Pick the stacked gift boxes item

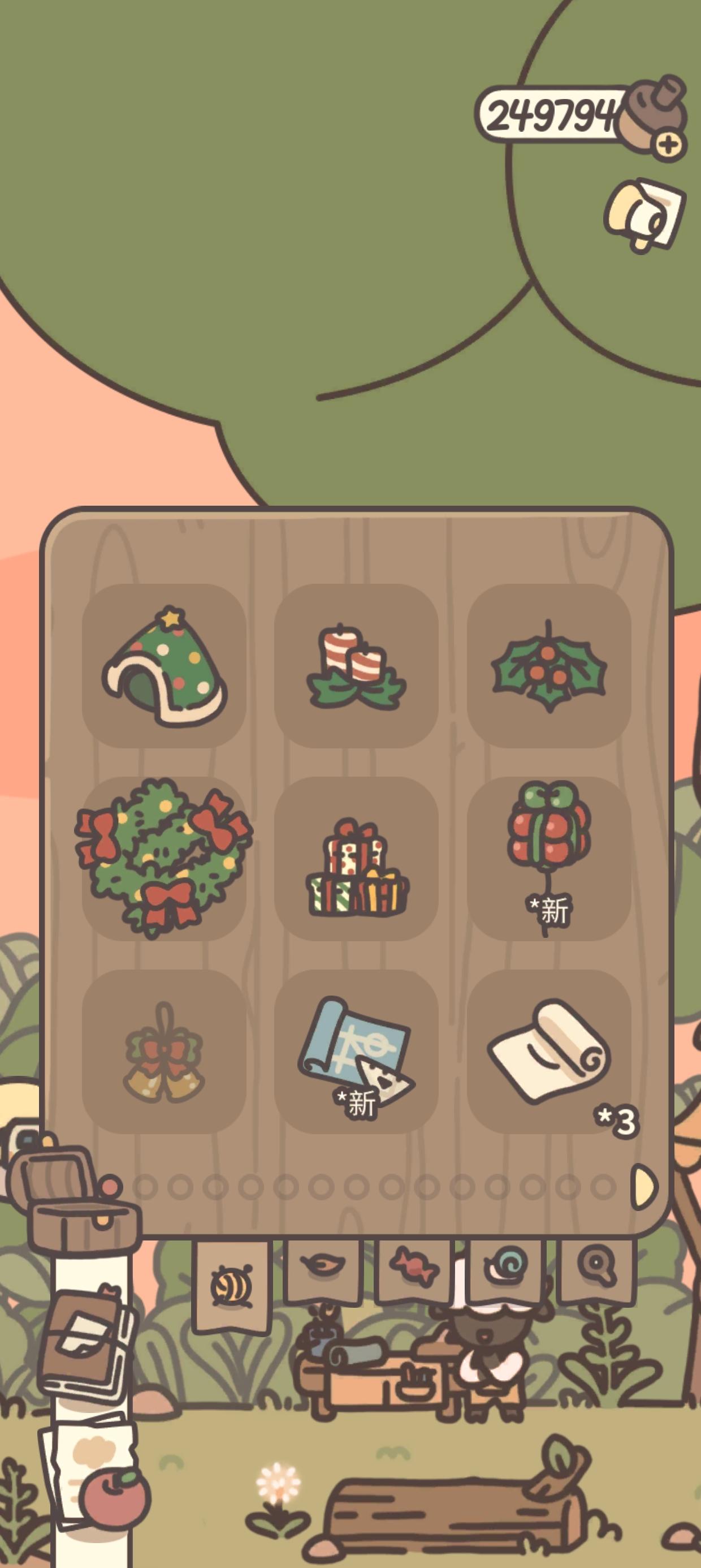pyautogui.click(x=357, y=859)
